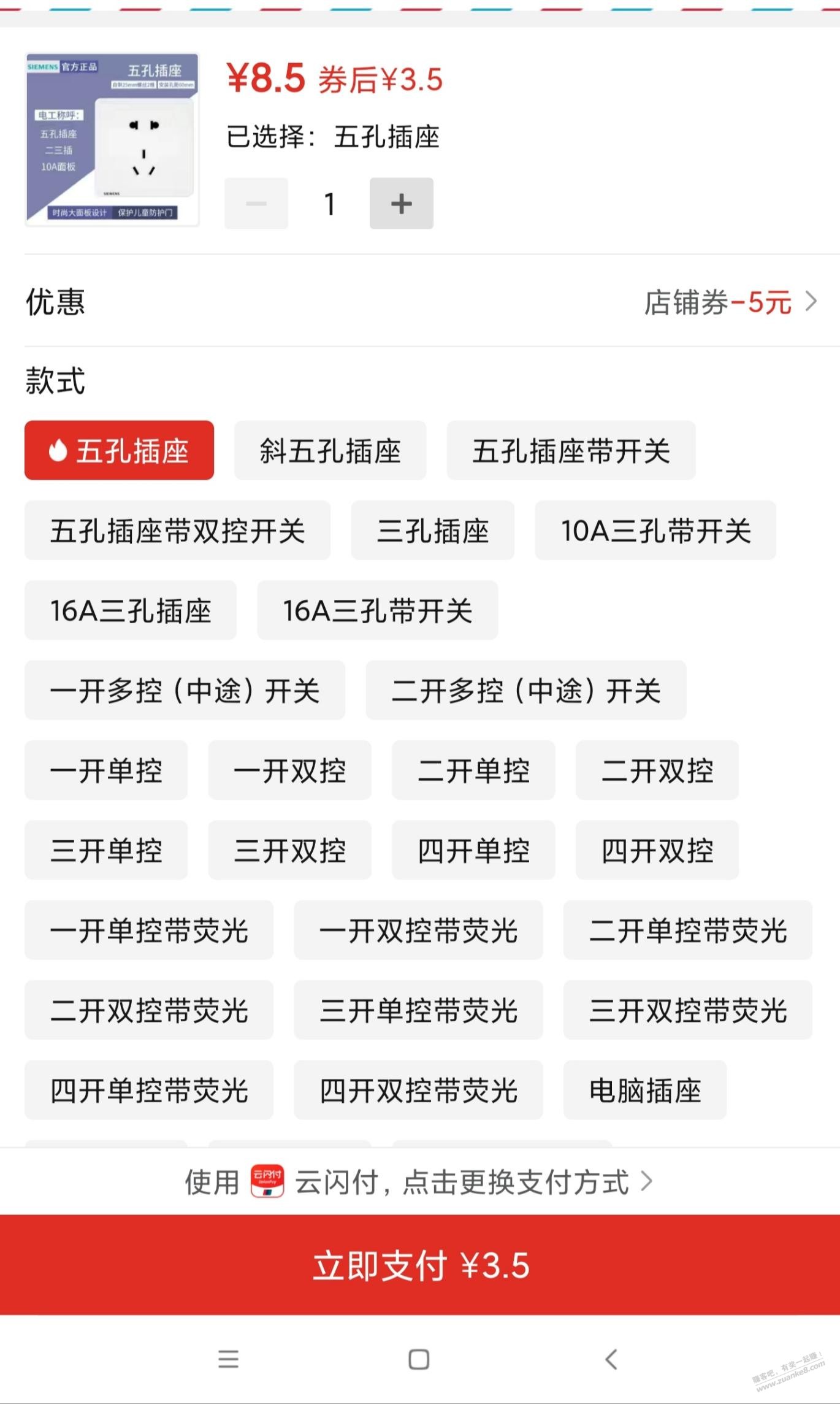Select 一开双控带荧光 chip
Viewport: 840px width, 1404px height.
(x=418, y=930)
